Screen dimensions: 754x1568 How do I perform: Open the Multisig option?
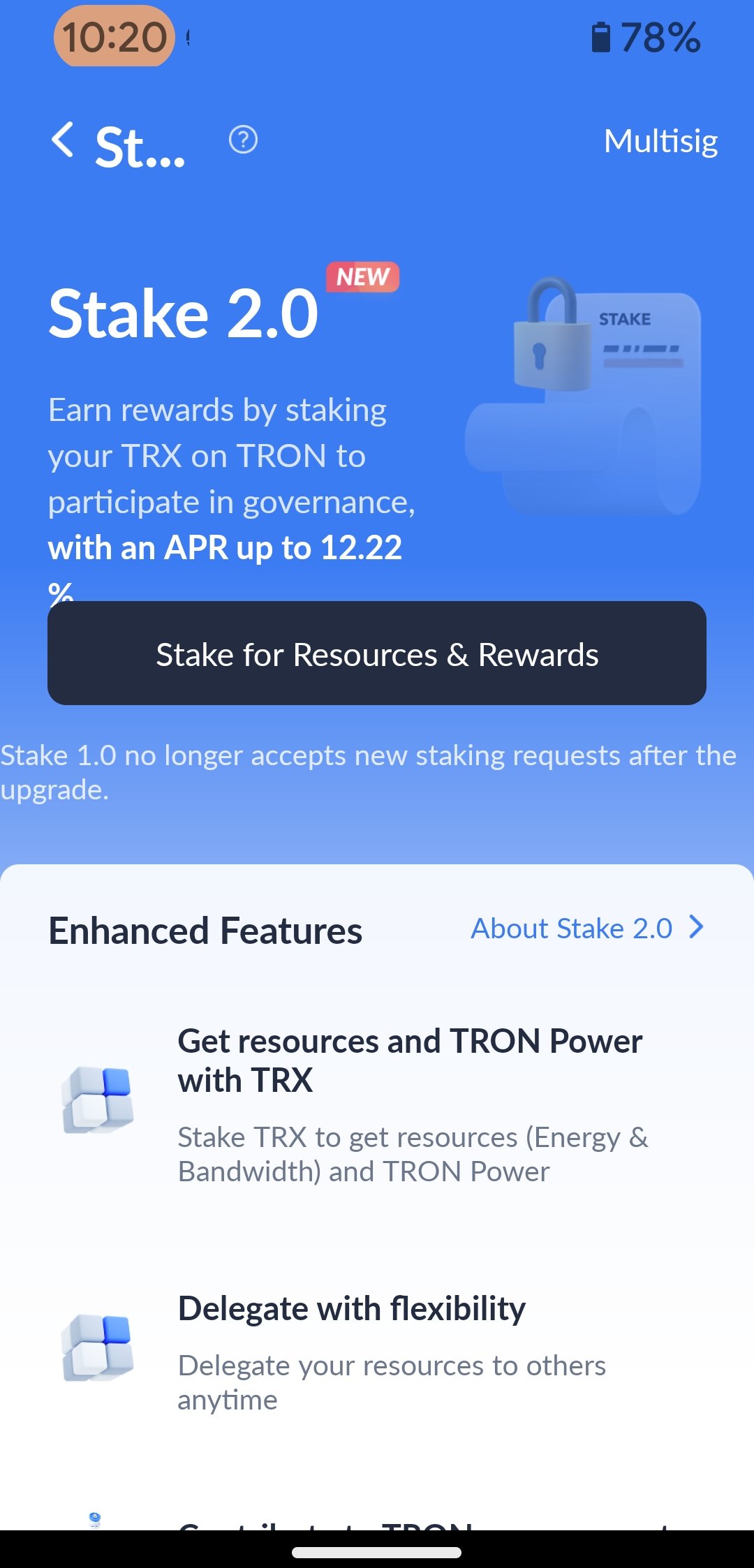click(660, 141)
